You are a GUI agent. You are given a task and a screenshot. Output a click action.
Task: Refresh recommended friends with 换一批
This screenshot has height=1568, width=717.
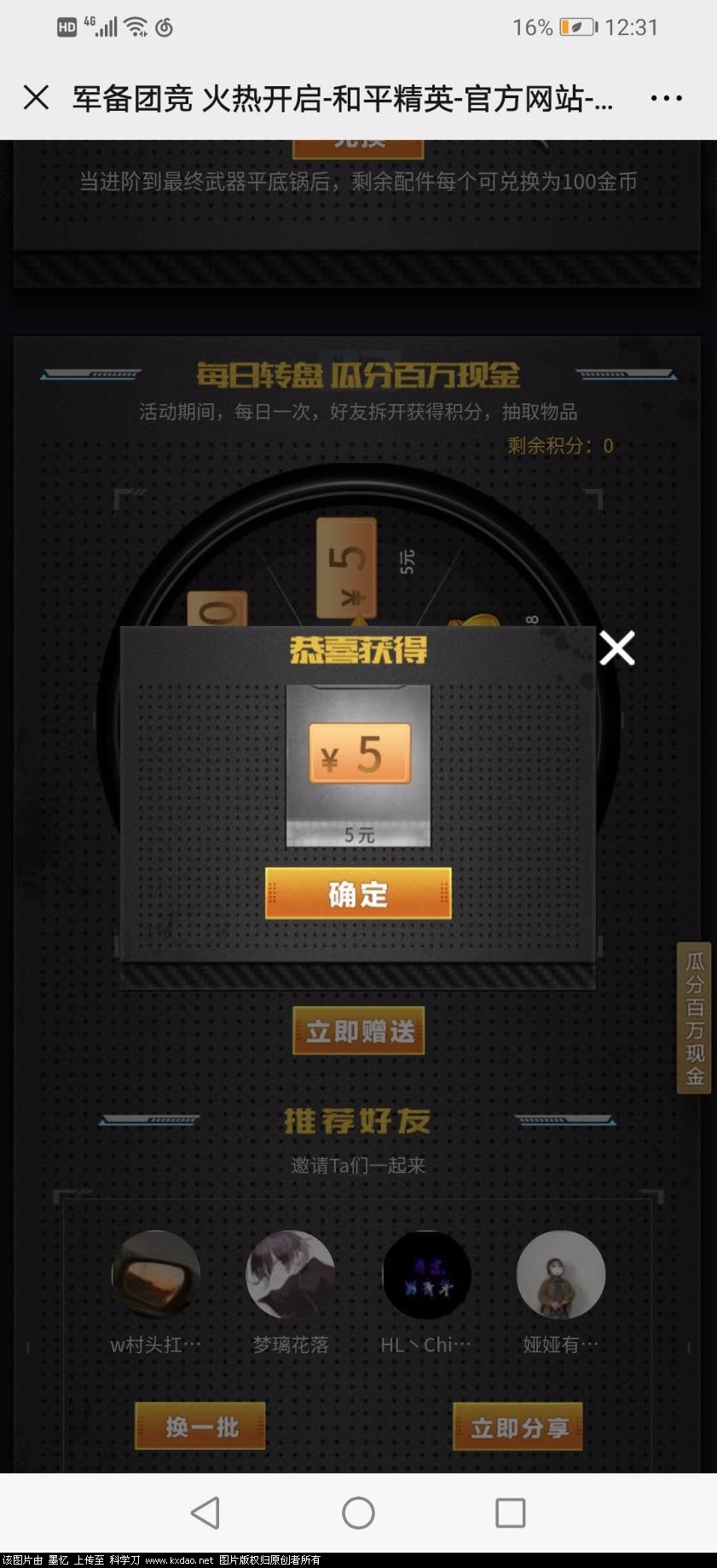click(x=200, y=1426)
